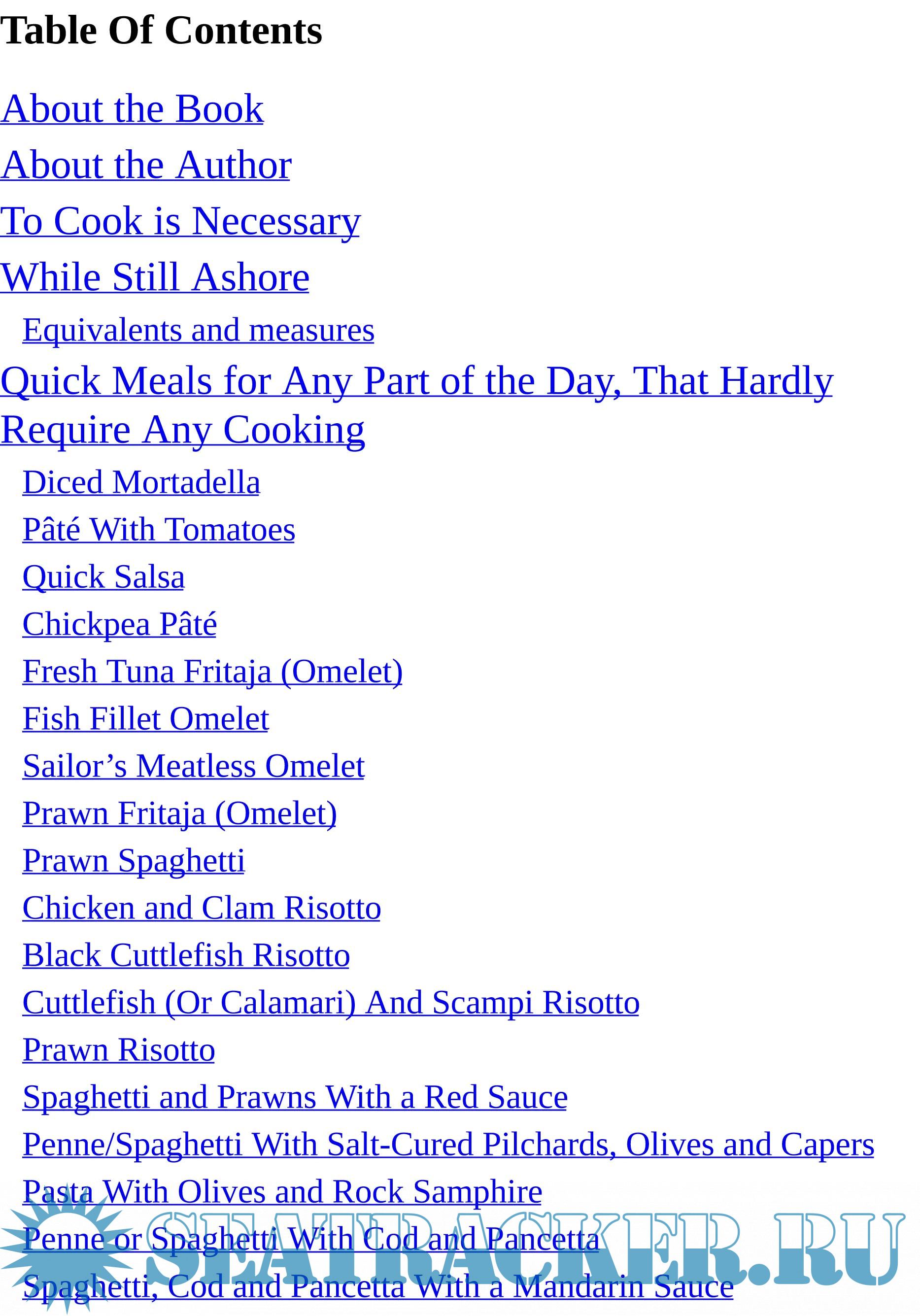Open Fresh Tuna Fritaja (Omelet)
This screenshot has height=1316, width=920.
tap(213, 671)
